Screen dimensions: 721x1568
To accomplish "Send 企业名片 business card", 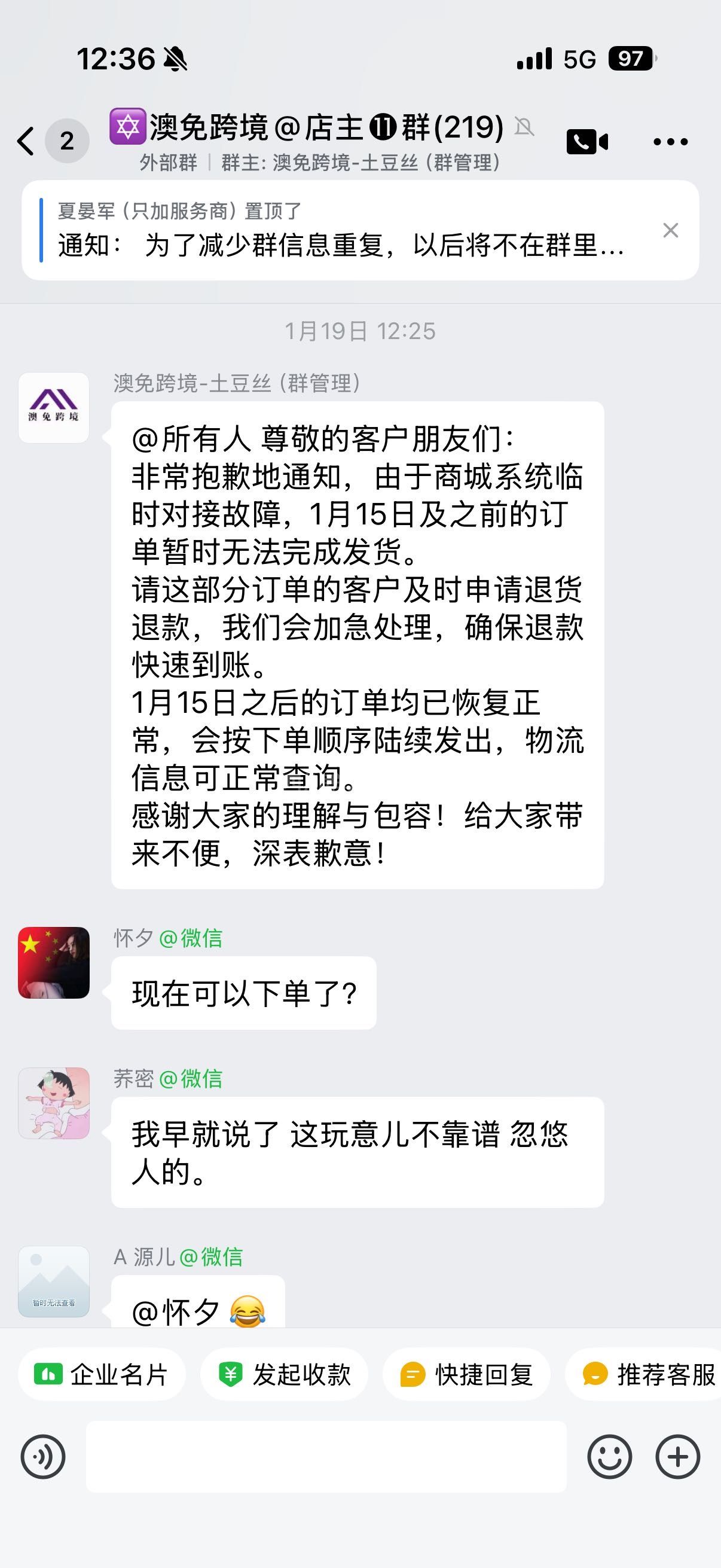I will point(102,1374).
